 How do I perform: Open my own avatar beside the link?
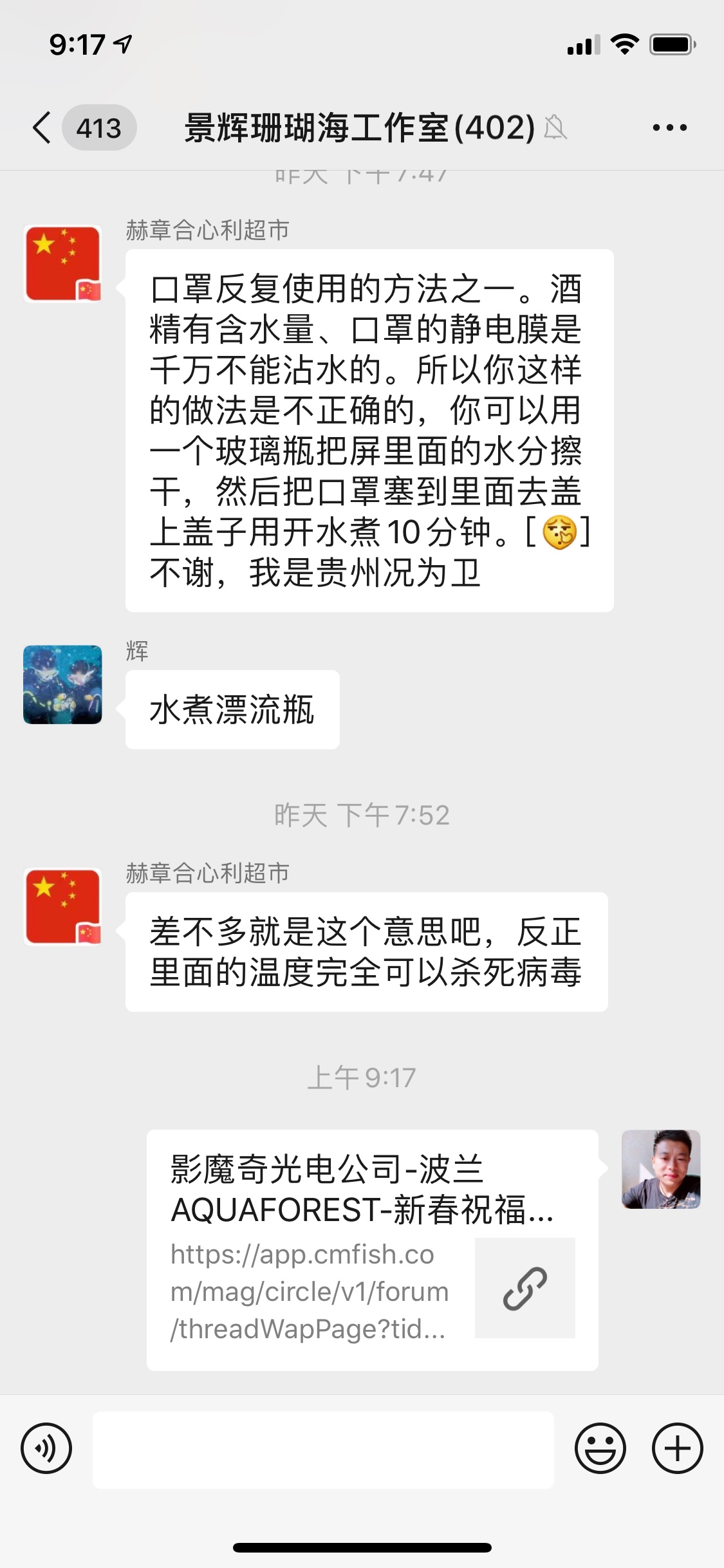[660, 1168]
